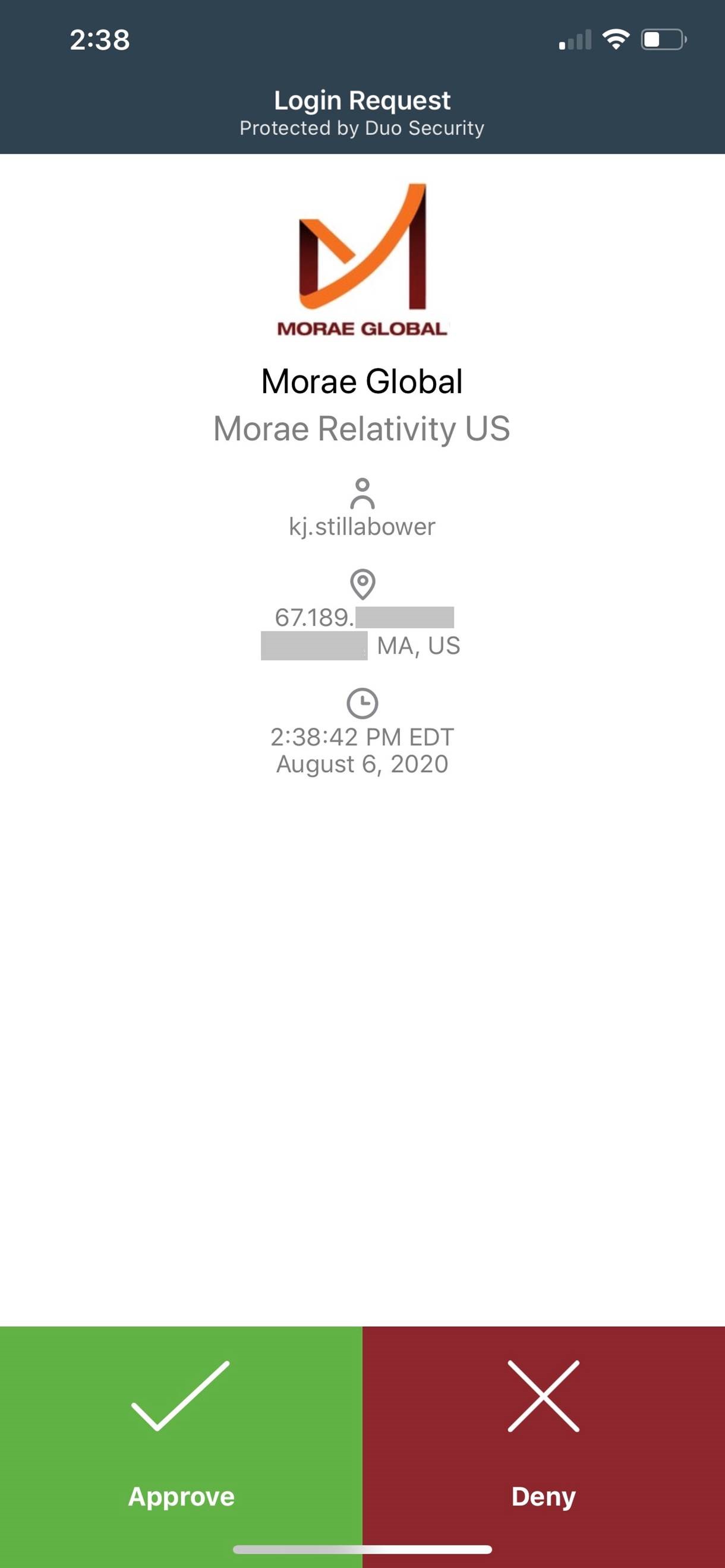Select the username kj.stillabower
Screen dimensions: 725x1568
point(363,527)
